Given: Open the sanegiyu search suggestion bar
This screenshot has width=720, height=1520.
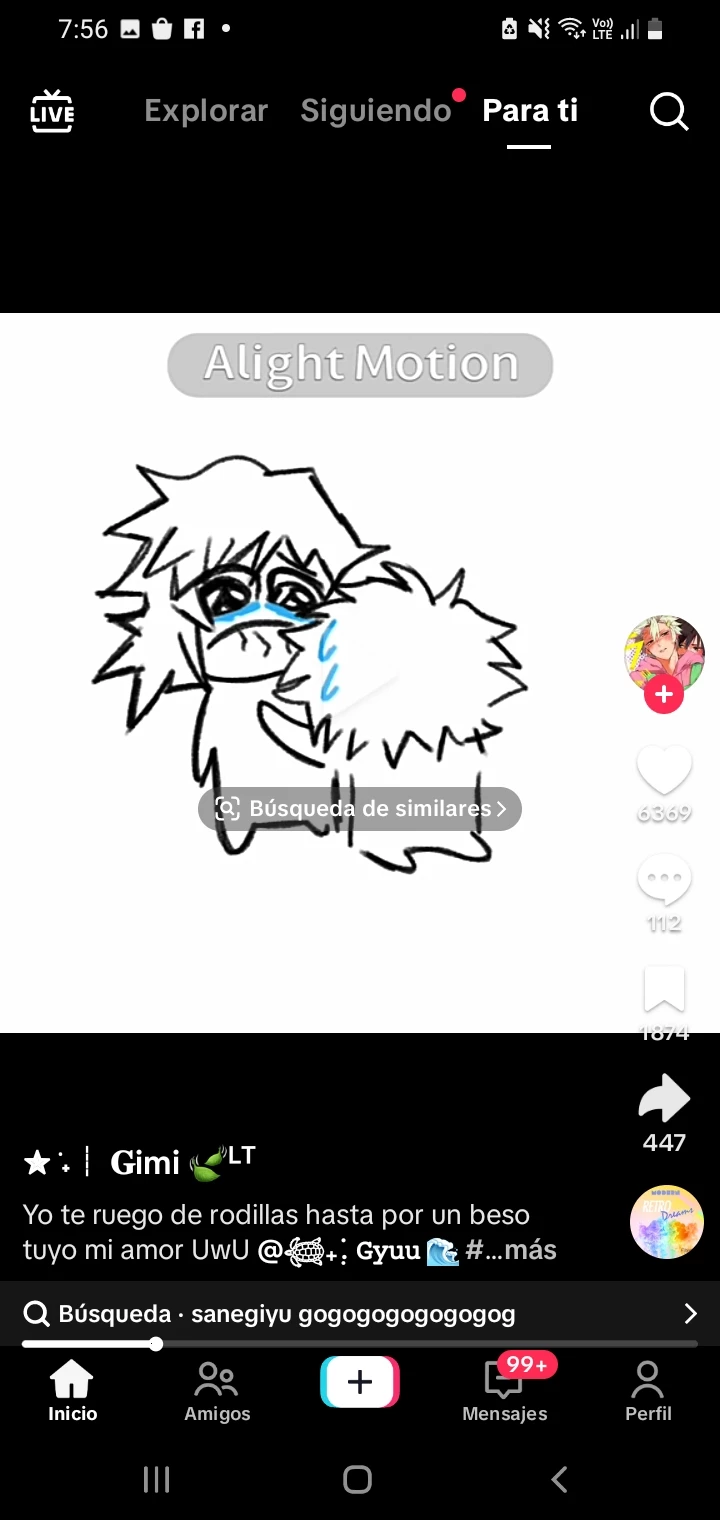Looking at the screenshot, I should coord(360,1313).
